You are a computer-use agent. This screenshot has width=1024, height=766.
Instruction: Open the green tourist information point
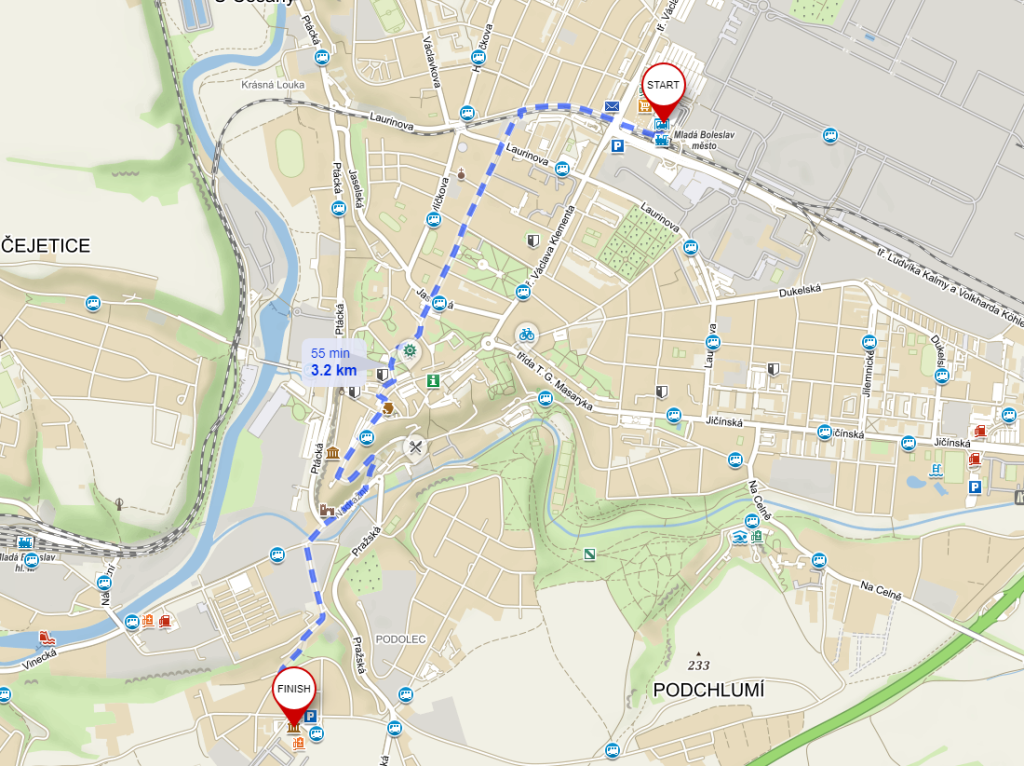point(432,381)
